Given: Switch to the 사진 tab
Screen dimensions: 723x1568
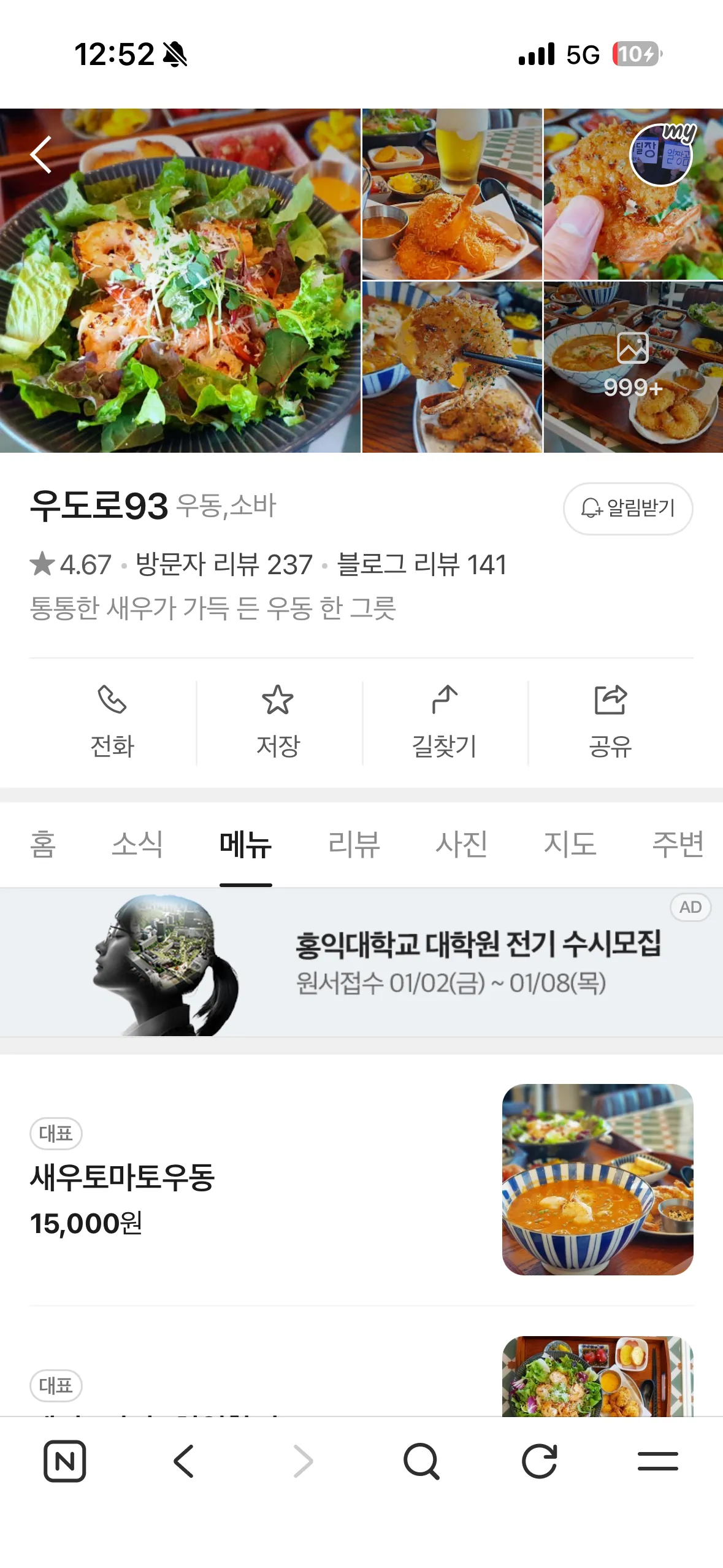Looking at the screenshot, I should [462, 844].
